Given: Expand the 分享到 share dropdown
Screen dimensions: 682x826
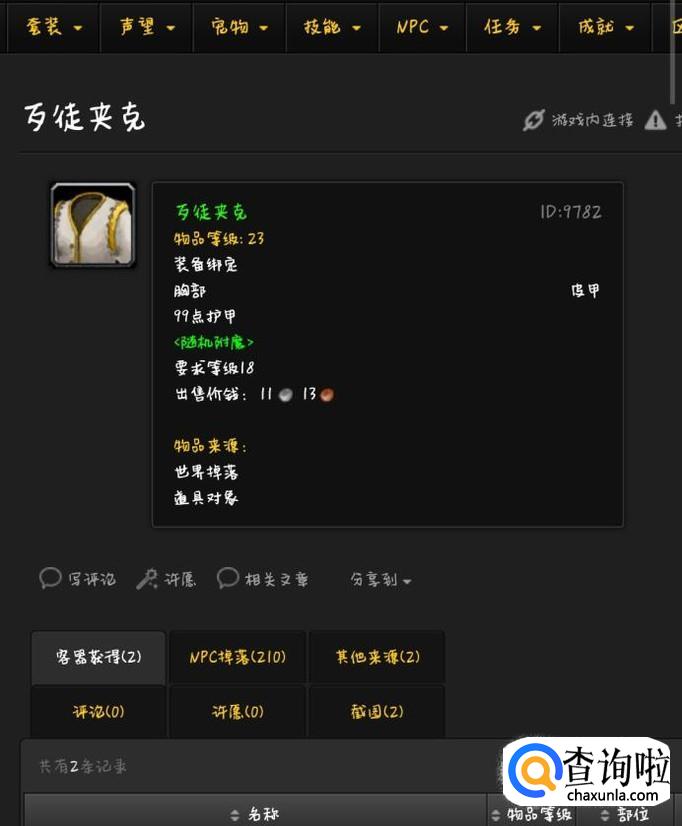Looking at the screenshot, I should point(381,579).
